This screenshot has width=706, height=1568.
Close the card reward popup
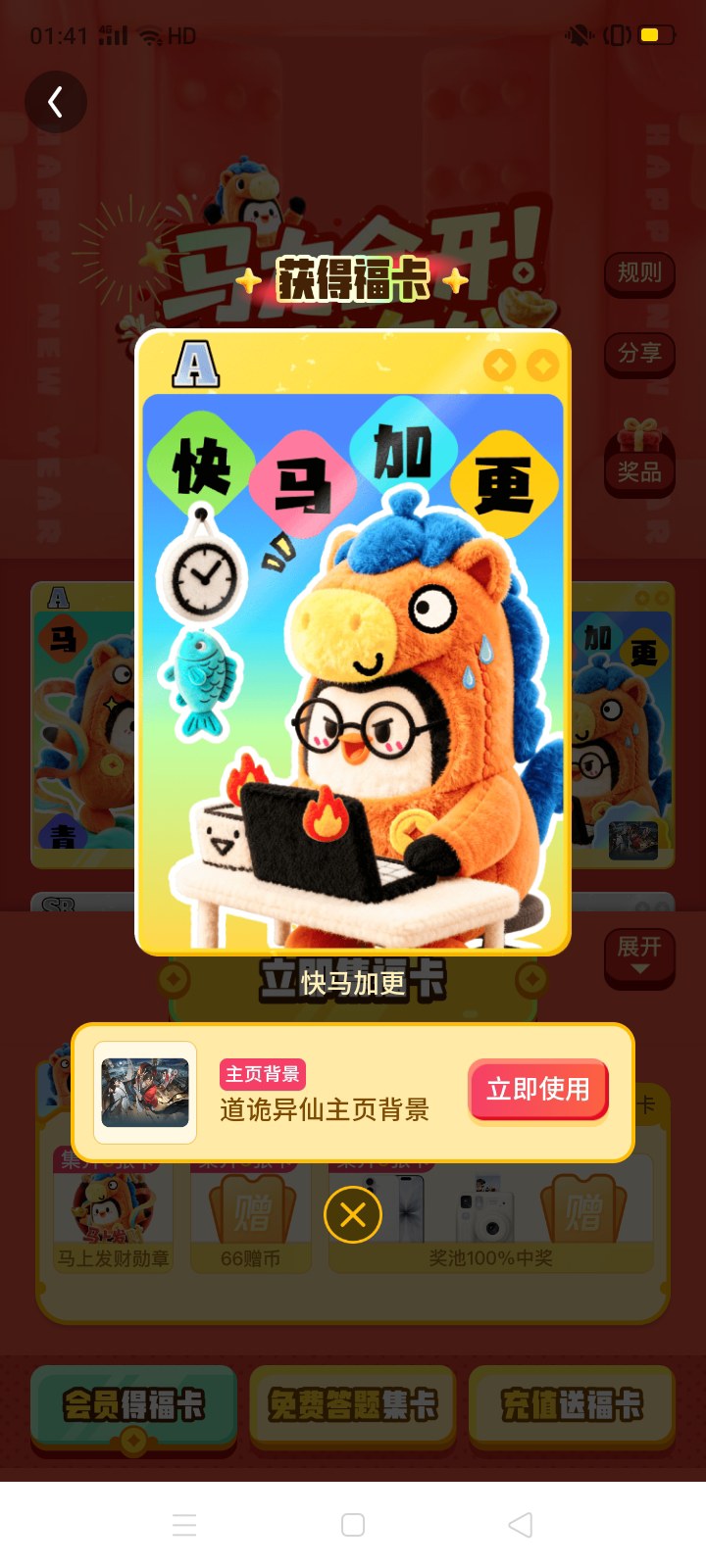click(x=353, y=1215)
